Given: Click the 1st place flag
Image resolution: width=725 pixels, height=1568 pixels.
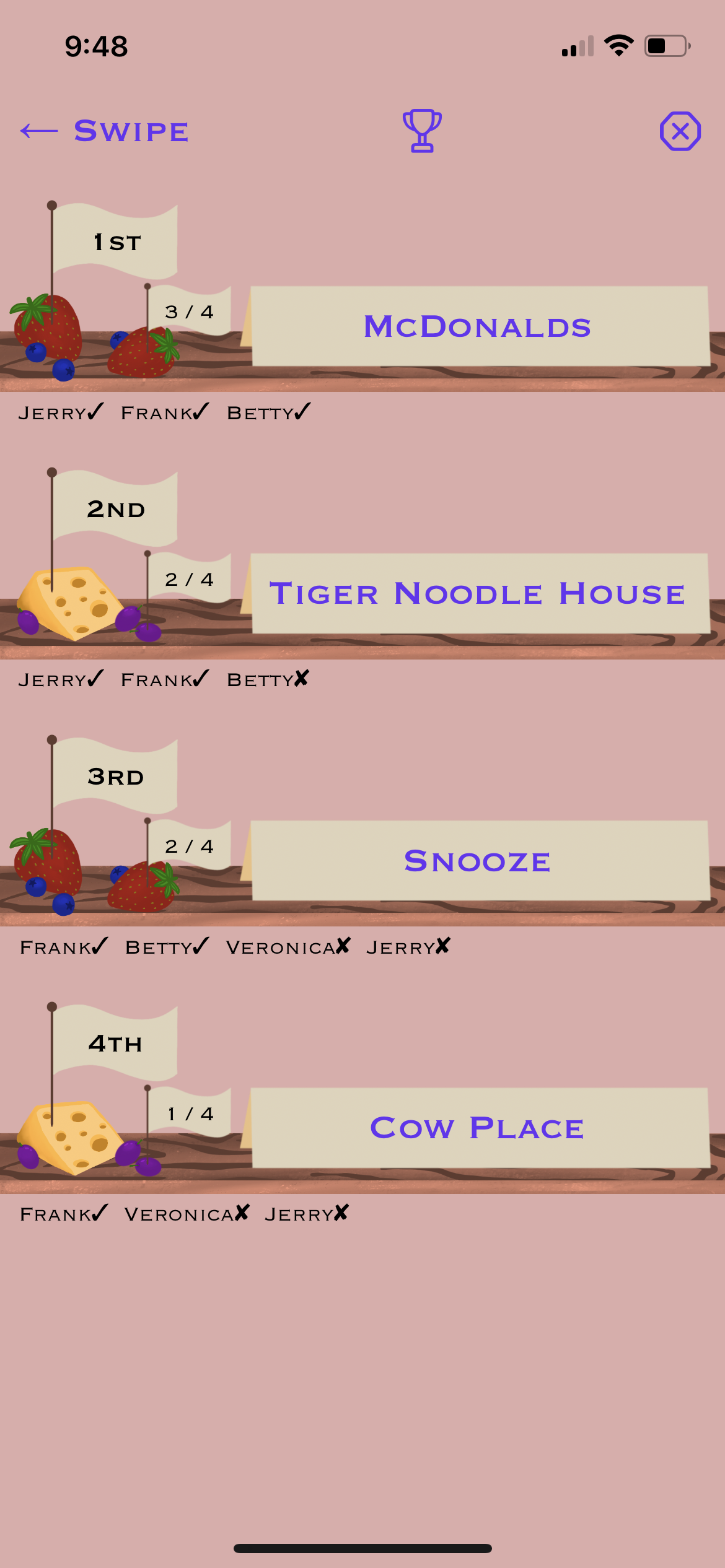Looking at the screenshot, I should pos(115,242).
